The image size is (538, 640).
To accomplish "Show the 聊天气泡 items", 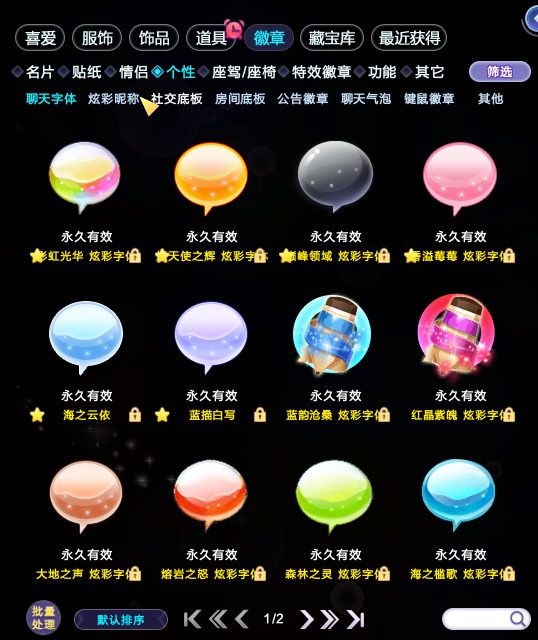I will (x=366, y=98).
